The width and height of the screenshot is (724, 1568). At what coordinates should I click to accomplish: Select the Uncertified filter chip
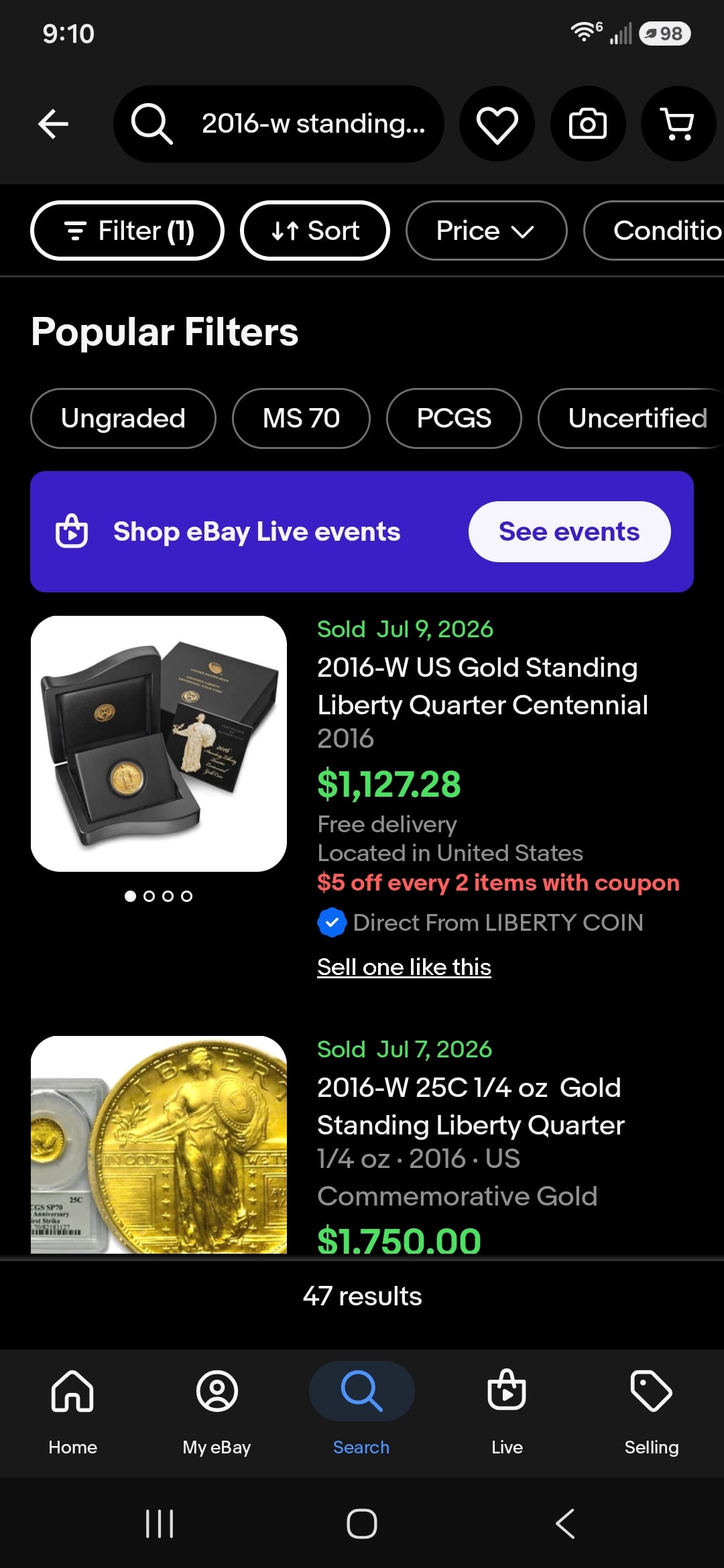(633, 418)
